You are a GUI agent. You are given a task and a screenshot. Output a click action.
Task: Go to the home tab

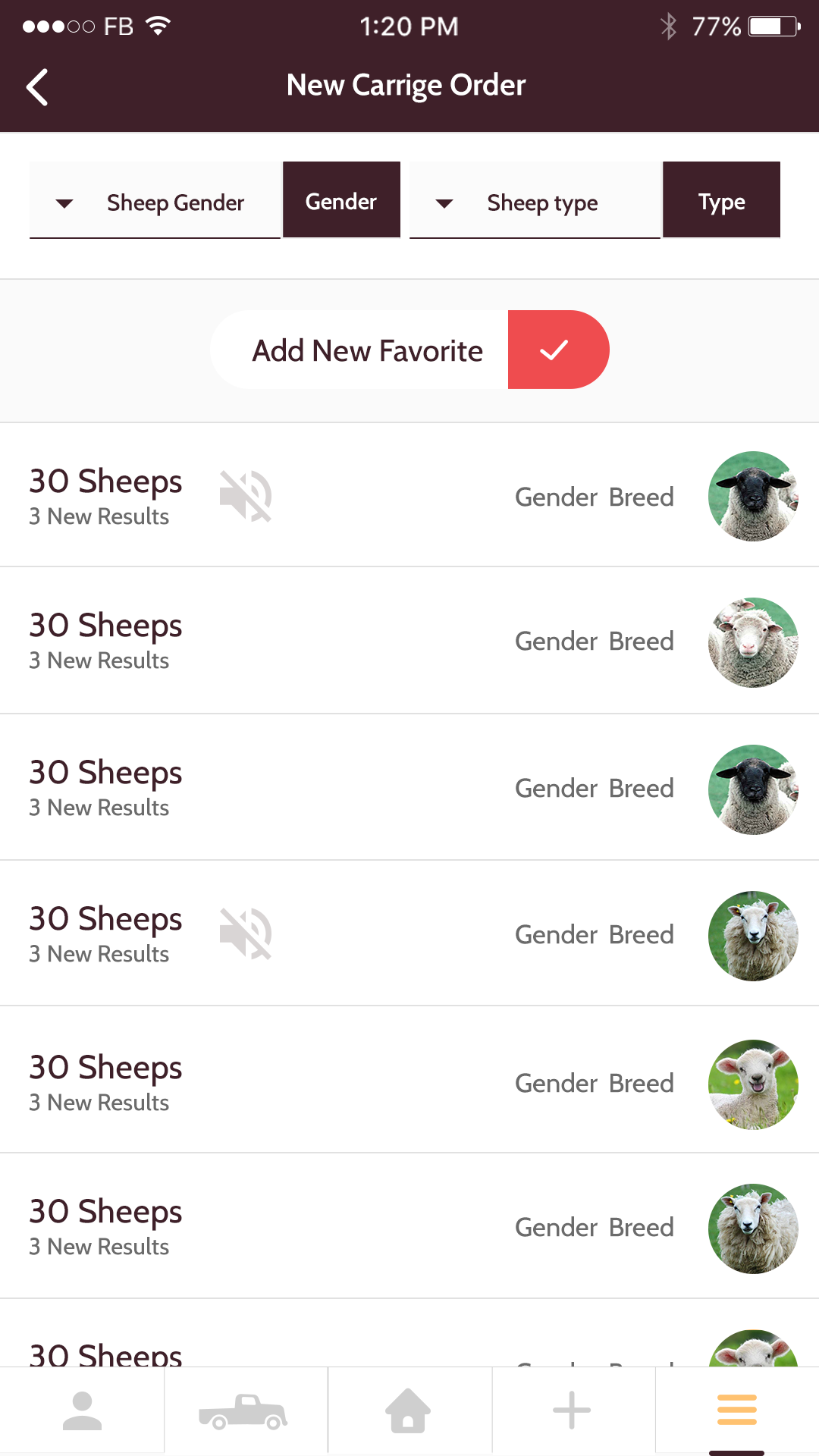click(409, 1410)
